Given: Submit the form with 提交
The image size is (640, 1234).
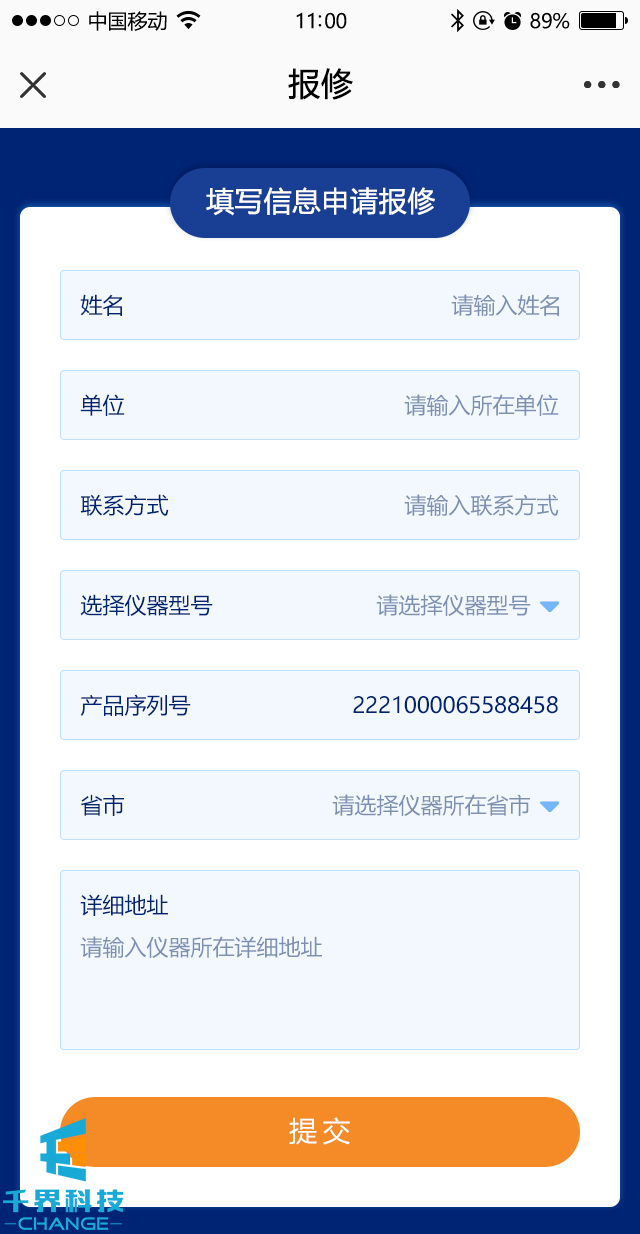Looking at the screenshot, I should [320, 1132].
